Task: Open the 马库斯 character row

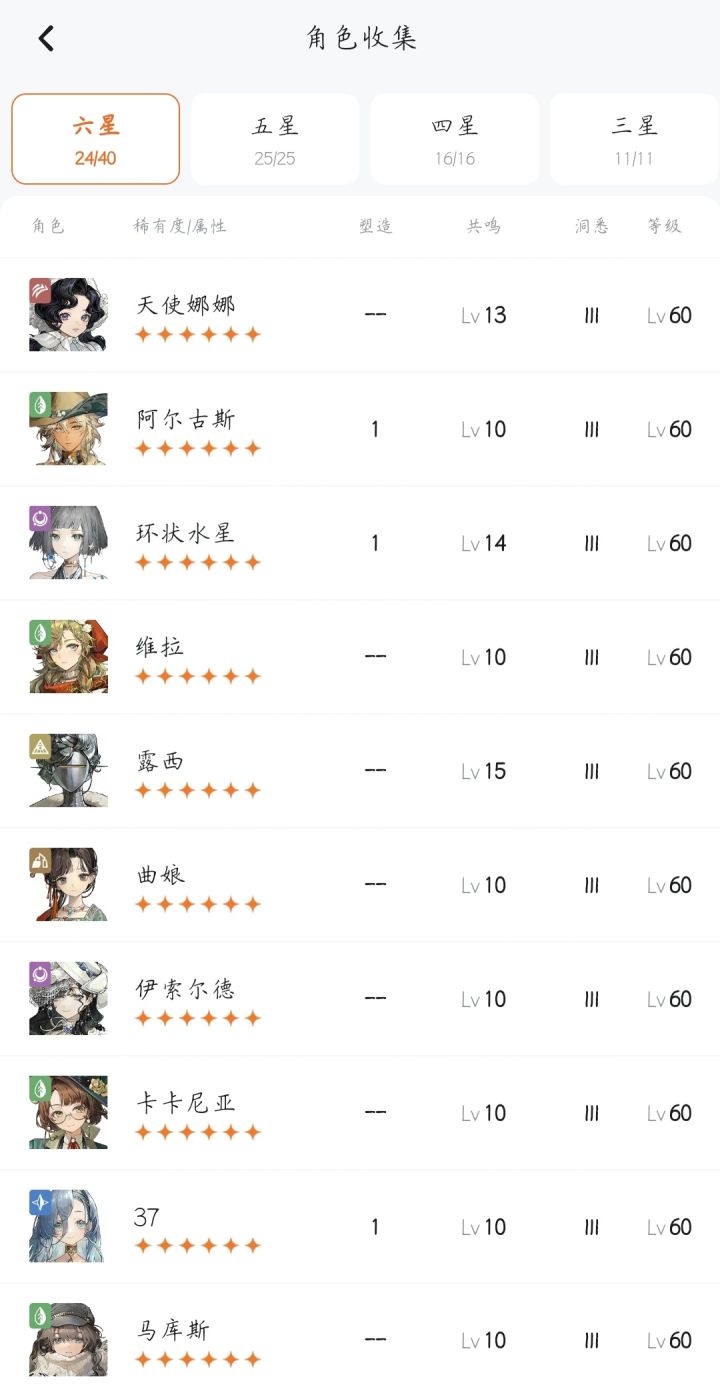Action: (x=360, y=1339)
